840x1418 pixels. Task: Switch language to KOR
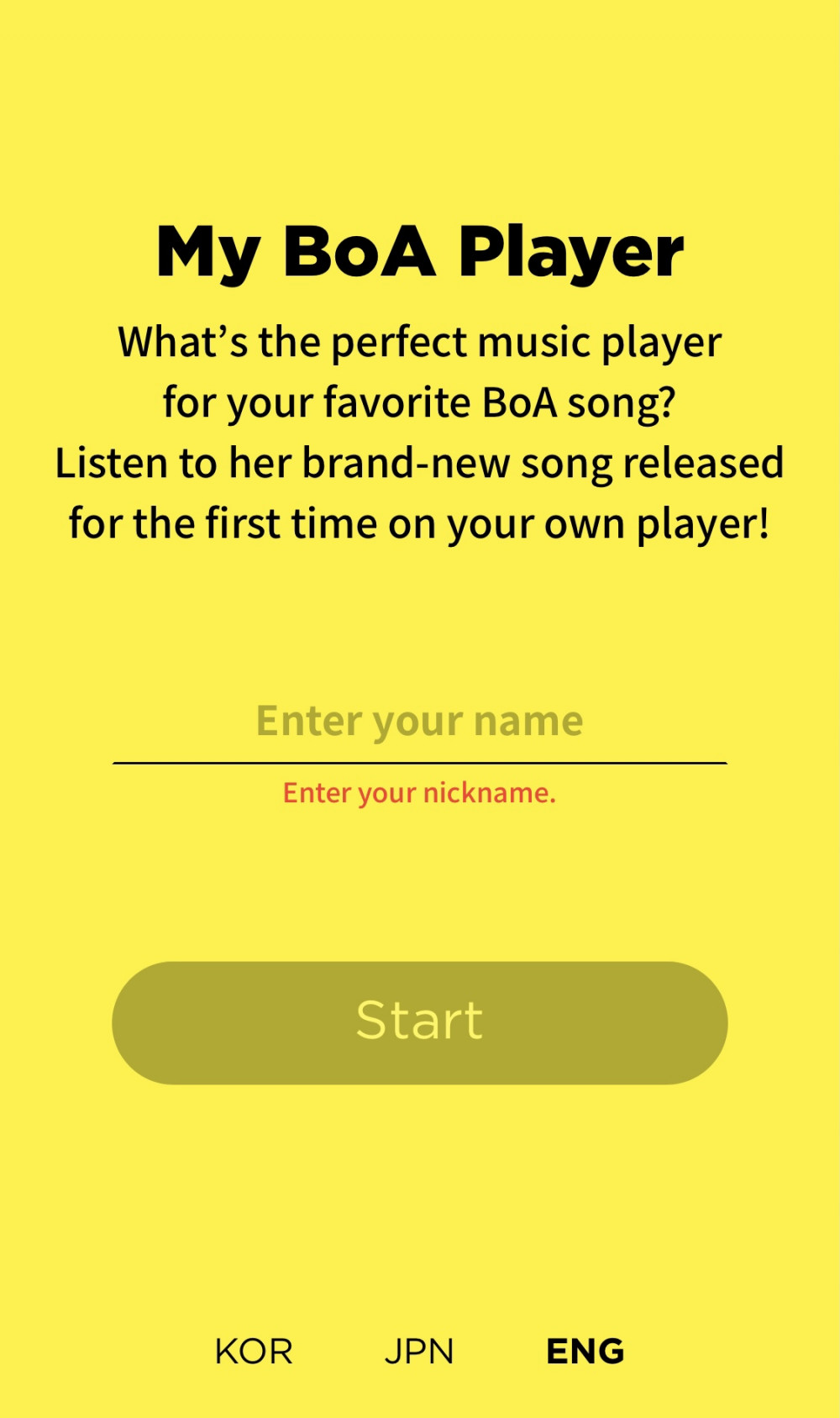[x=254, y=1352]
